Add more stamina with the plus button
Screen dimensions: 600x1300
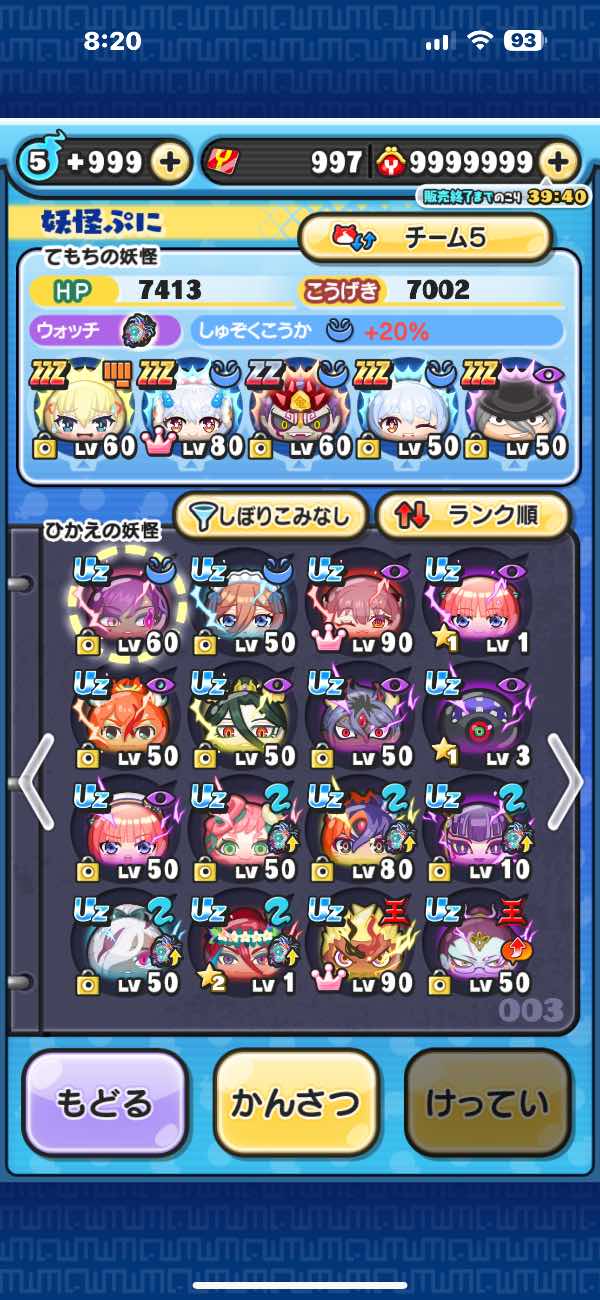pyautogui.click(x=171, y=162)
